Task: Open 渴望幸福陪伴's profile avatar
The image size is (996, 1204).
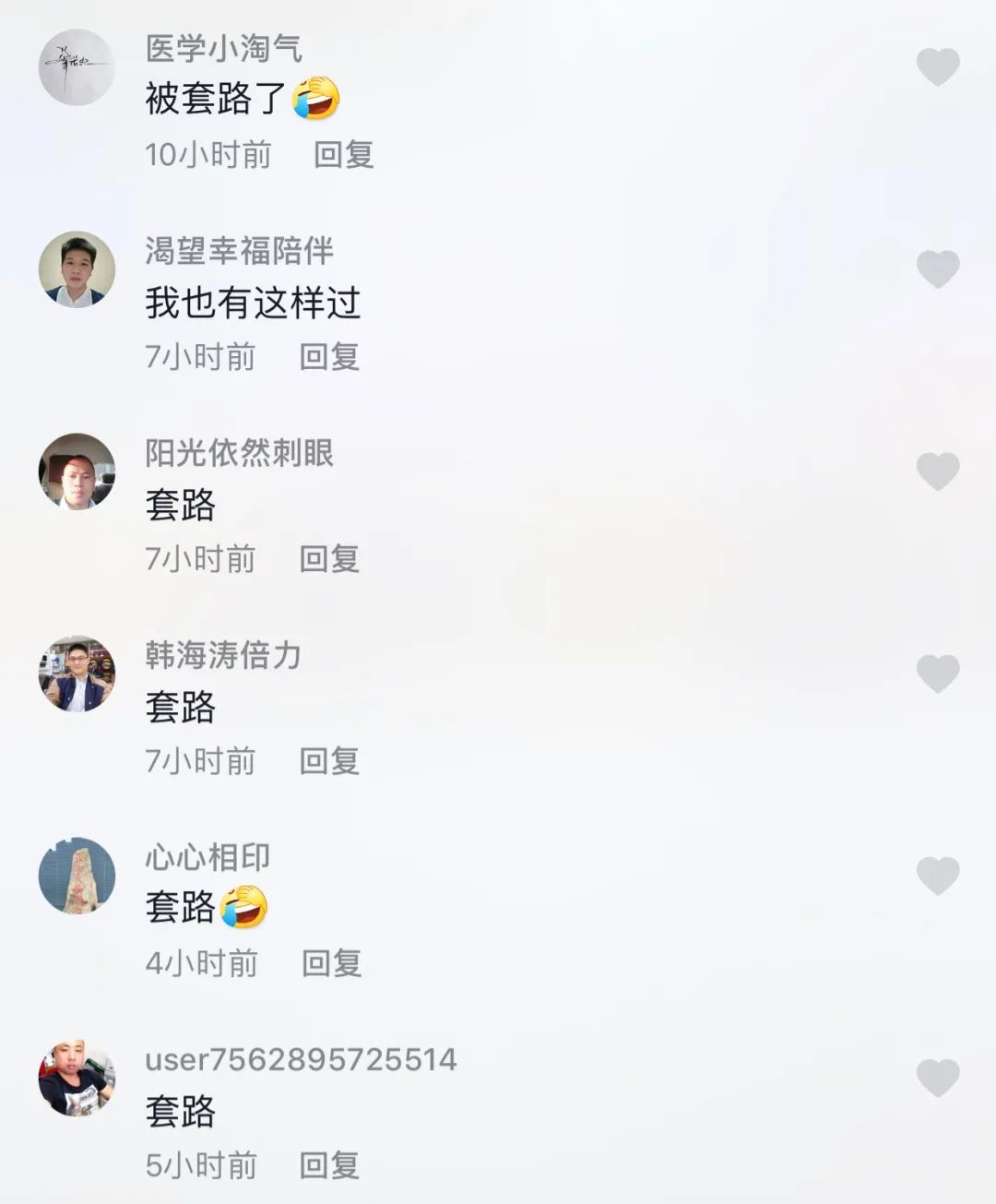Action: [77, 269]
